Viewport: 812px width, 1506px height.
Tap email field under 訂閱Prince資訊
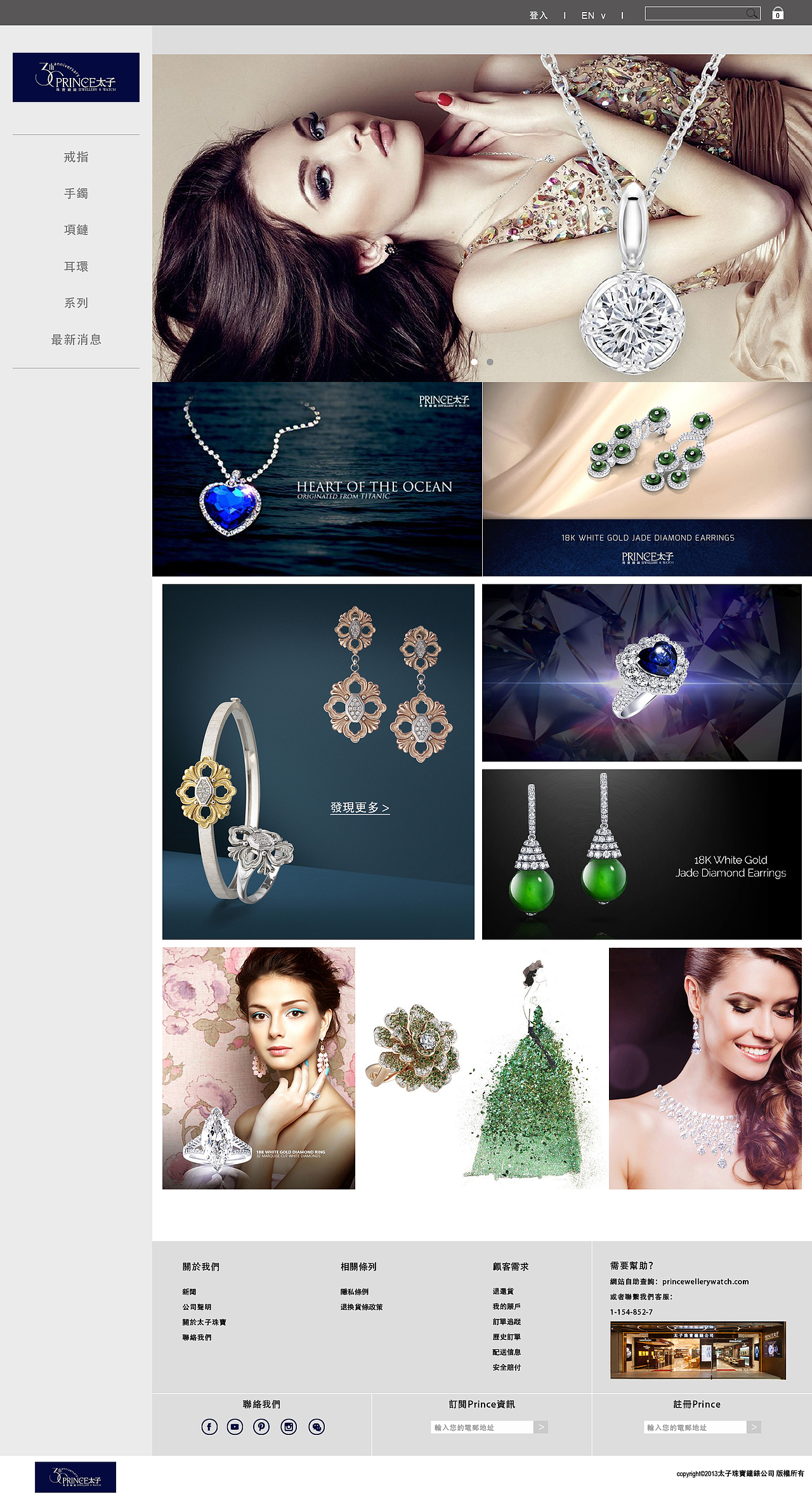point(481,1427)
